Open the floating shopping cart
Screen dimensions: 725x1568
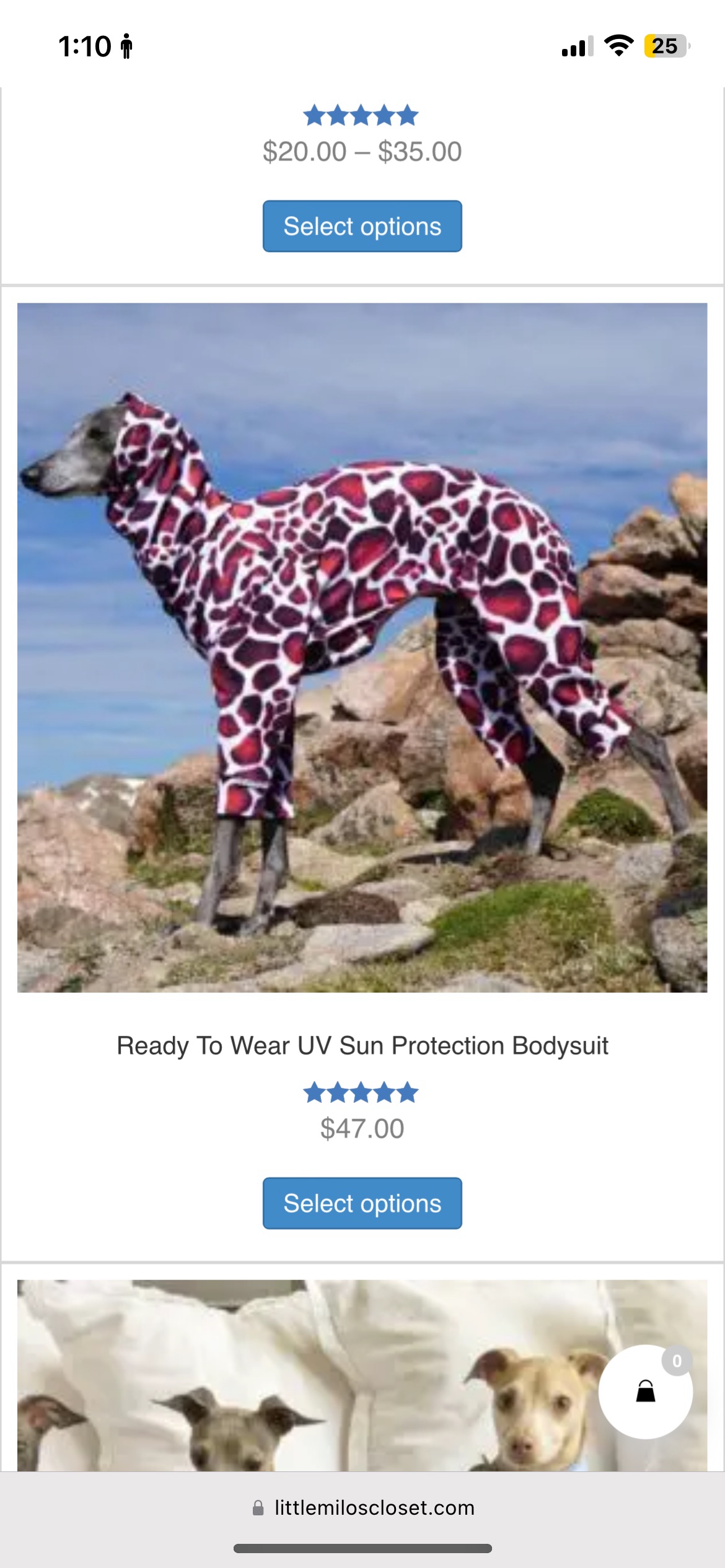[645, 1392]
